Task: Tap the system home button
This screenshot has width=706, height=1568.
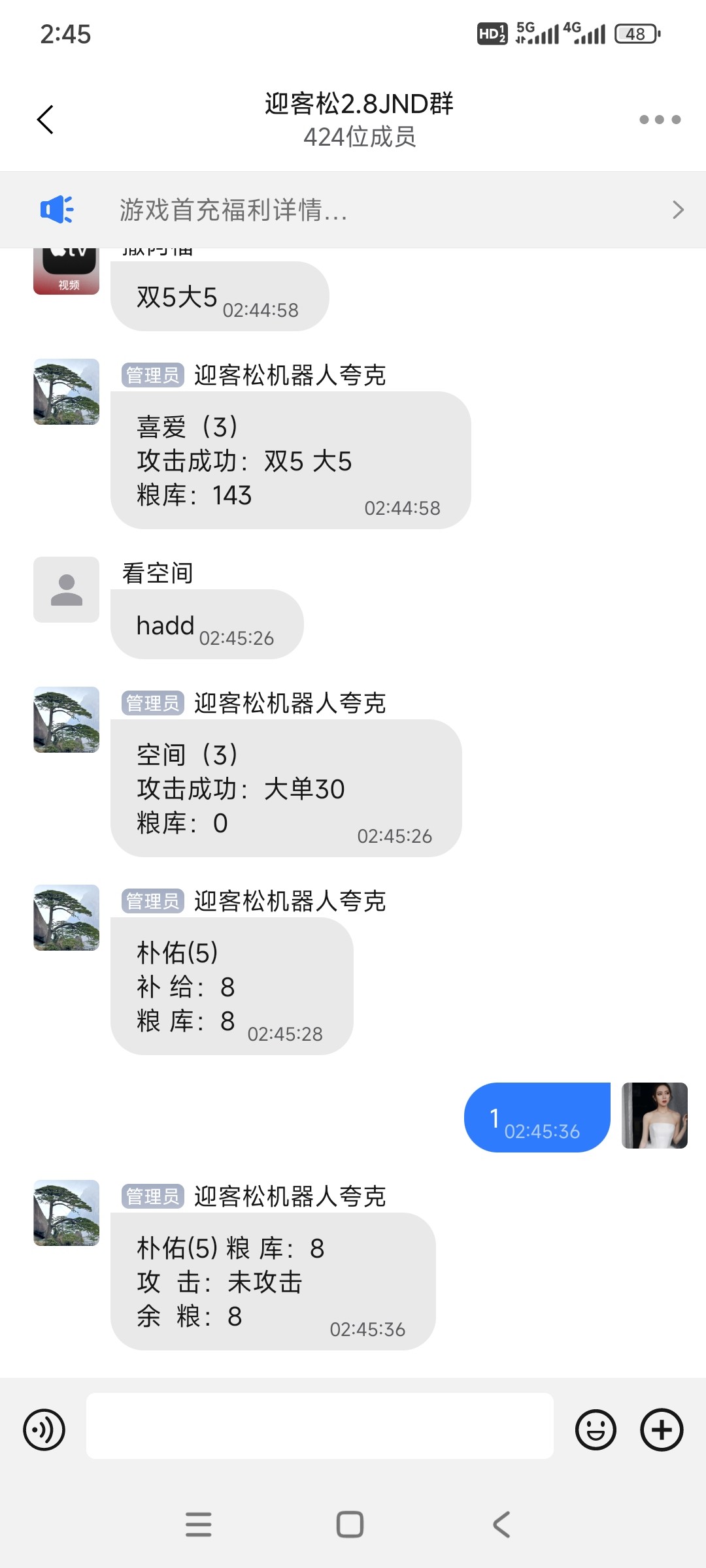Action: point(350,1524)
